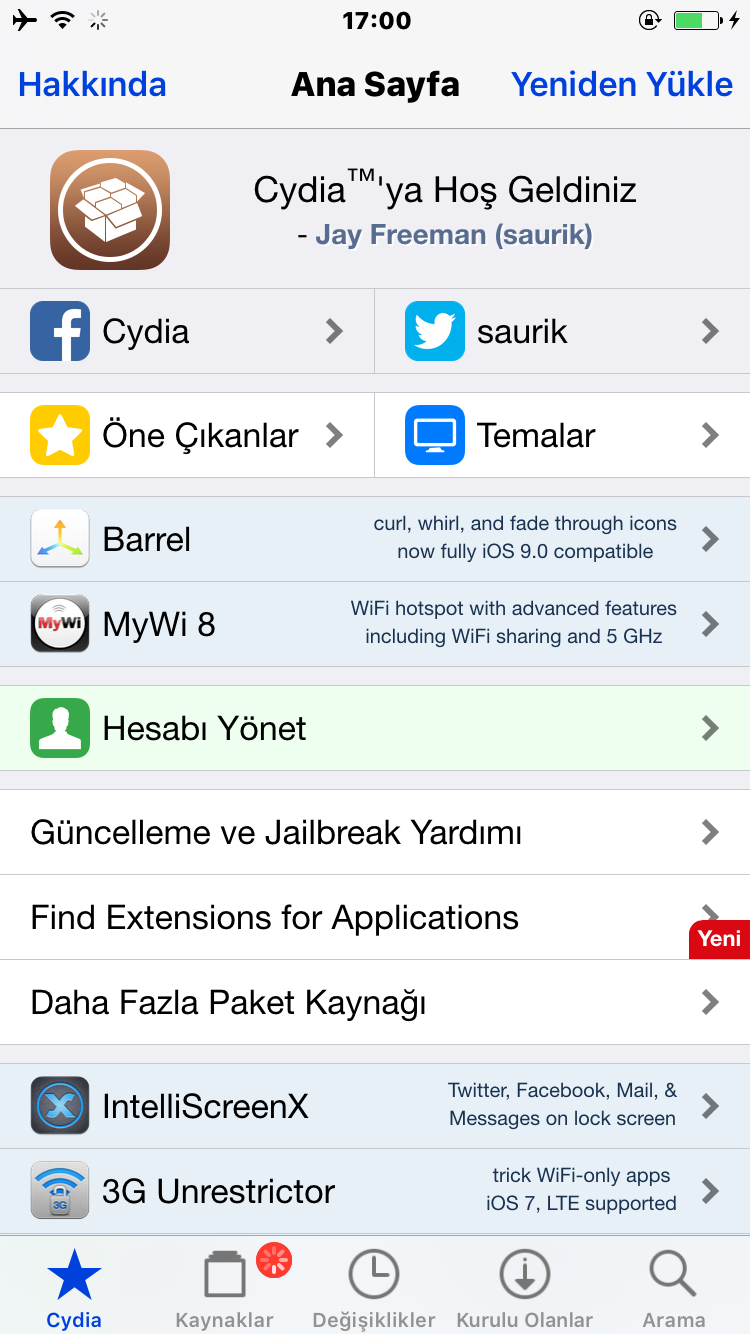Screen dimensions: 750x1334
Task: View the Barrel package
Action: click(x=375, y=539)
